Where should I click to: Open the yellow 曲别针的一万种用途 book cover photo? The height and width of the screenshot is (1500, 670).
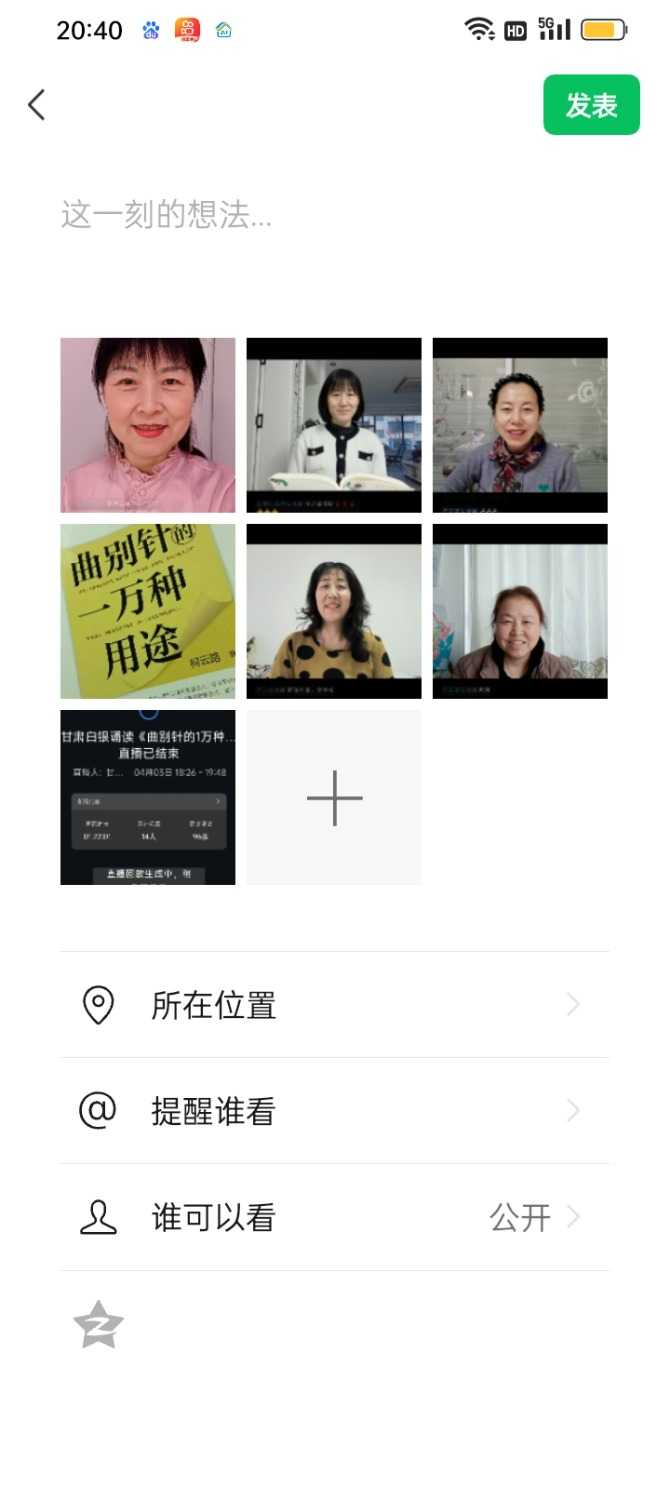(x=148, y=611)
